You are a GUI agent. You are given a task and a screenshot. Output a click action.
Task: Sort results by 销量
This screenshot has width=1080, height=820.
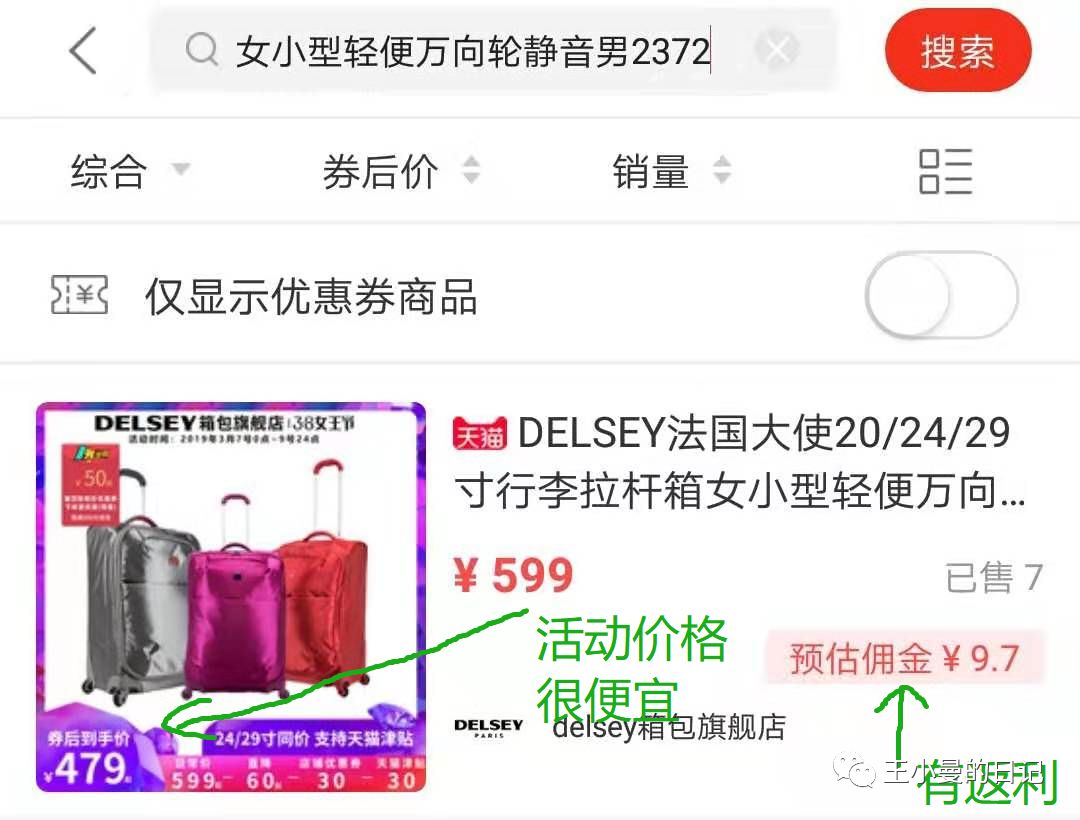coord(670,172)
